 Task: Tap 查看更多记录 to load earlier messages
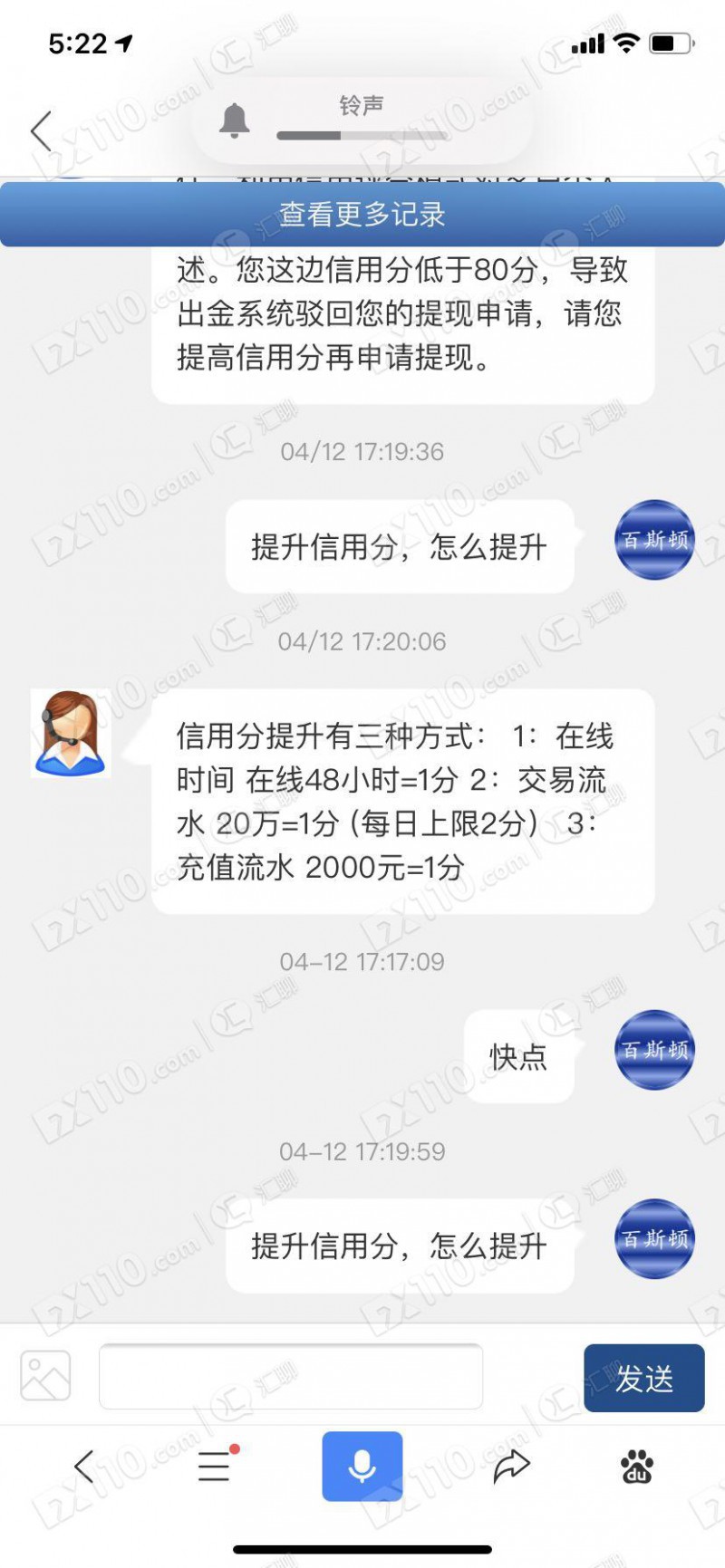(x=362, y=215)
